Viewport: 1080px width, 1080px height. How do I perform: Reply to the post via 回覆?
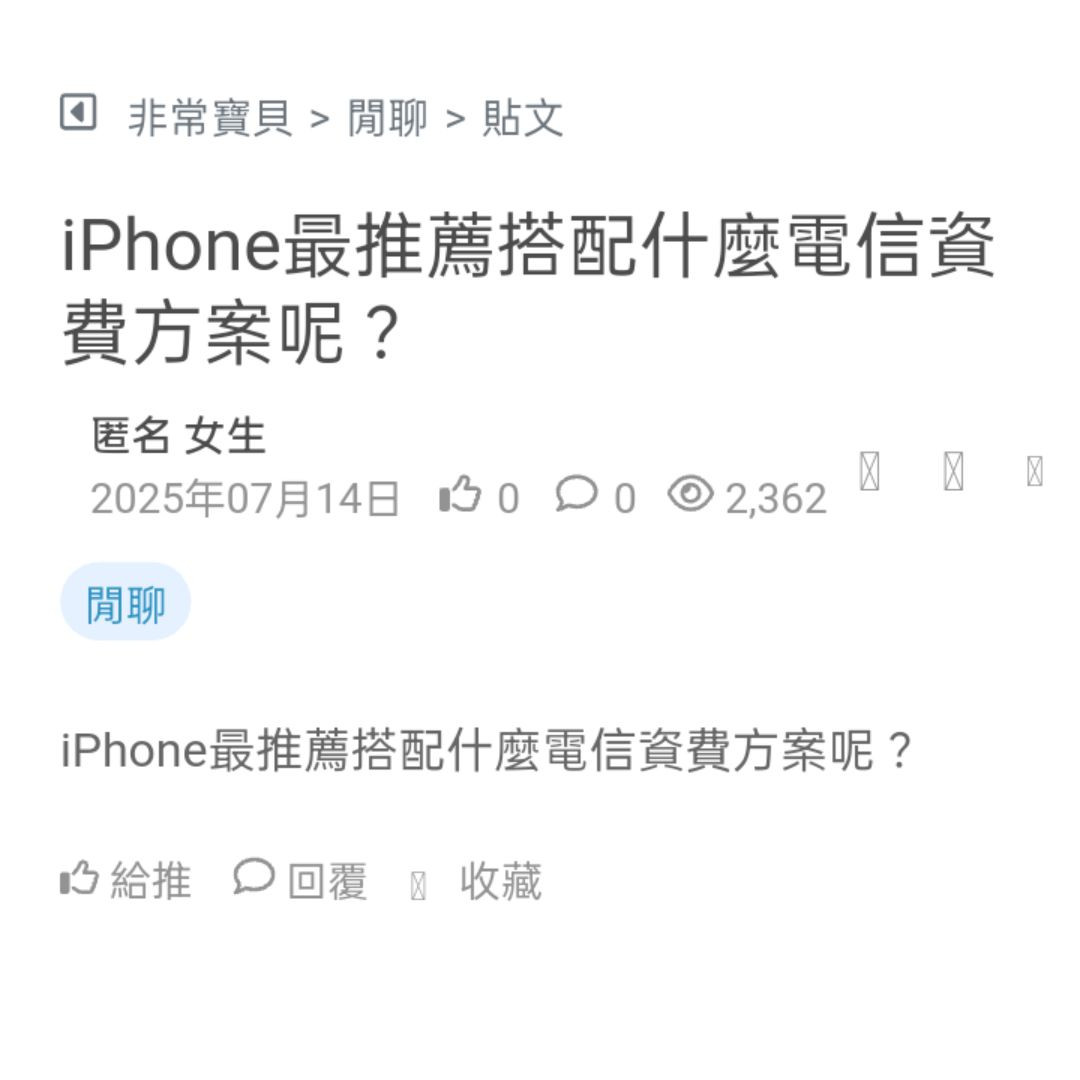(x=301, y=881)
